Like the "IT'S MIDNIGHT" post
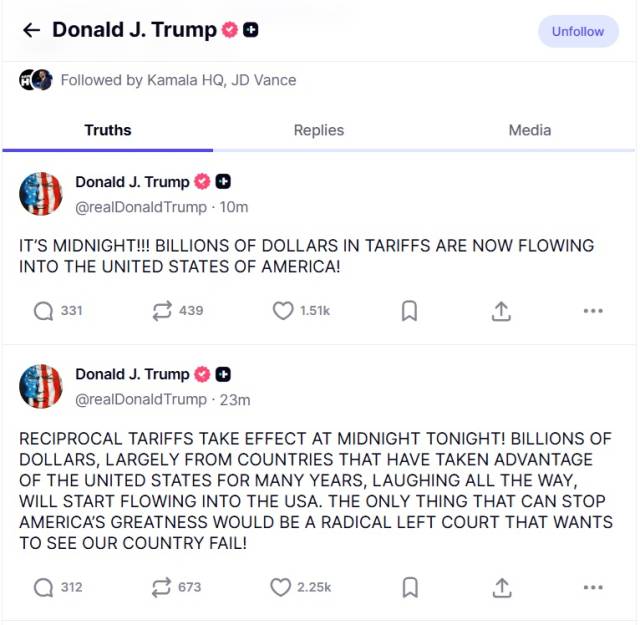 [x=283, y=311]
